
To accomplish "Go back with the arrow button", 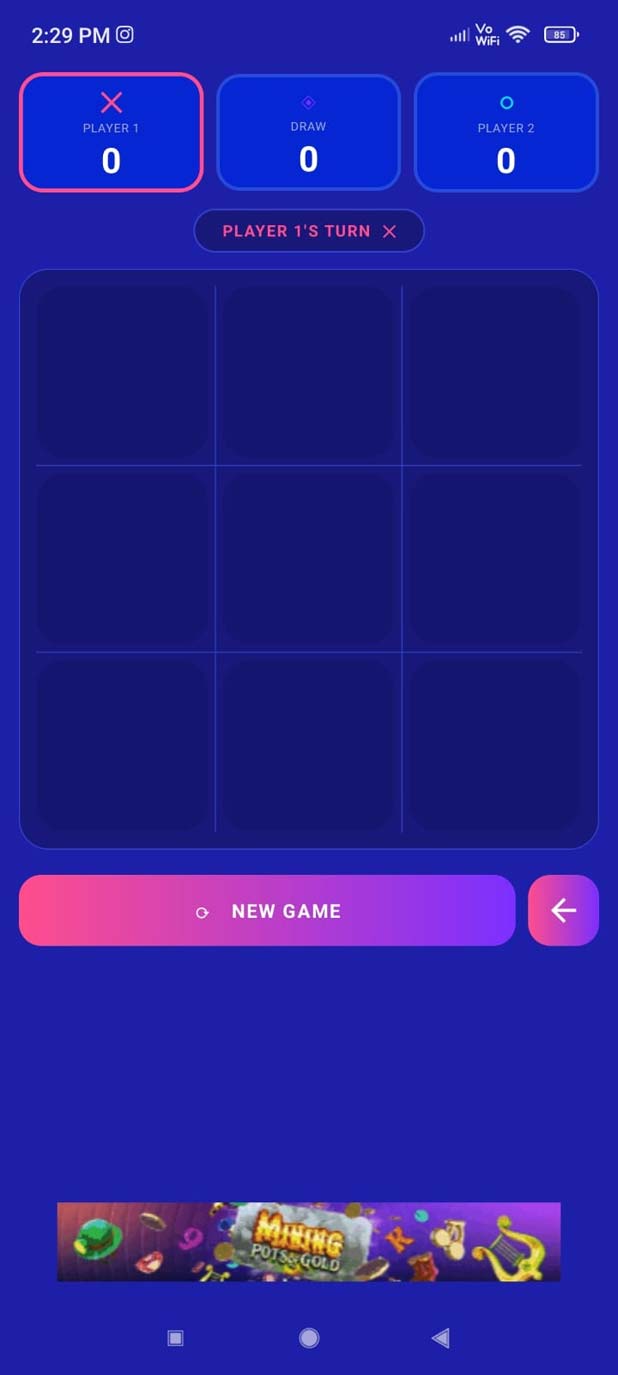I will pos(563,910).
